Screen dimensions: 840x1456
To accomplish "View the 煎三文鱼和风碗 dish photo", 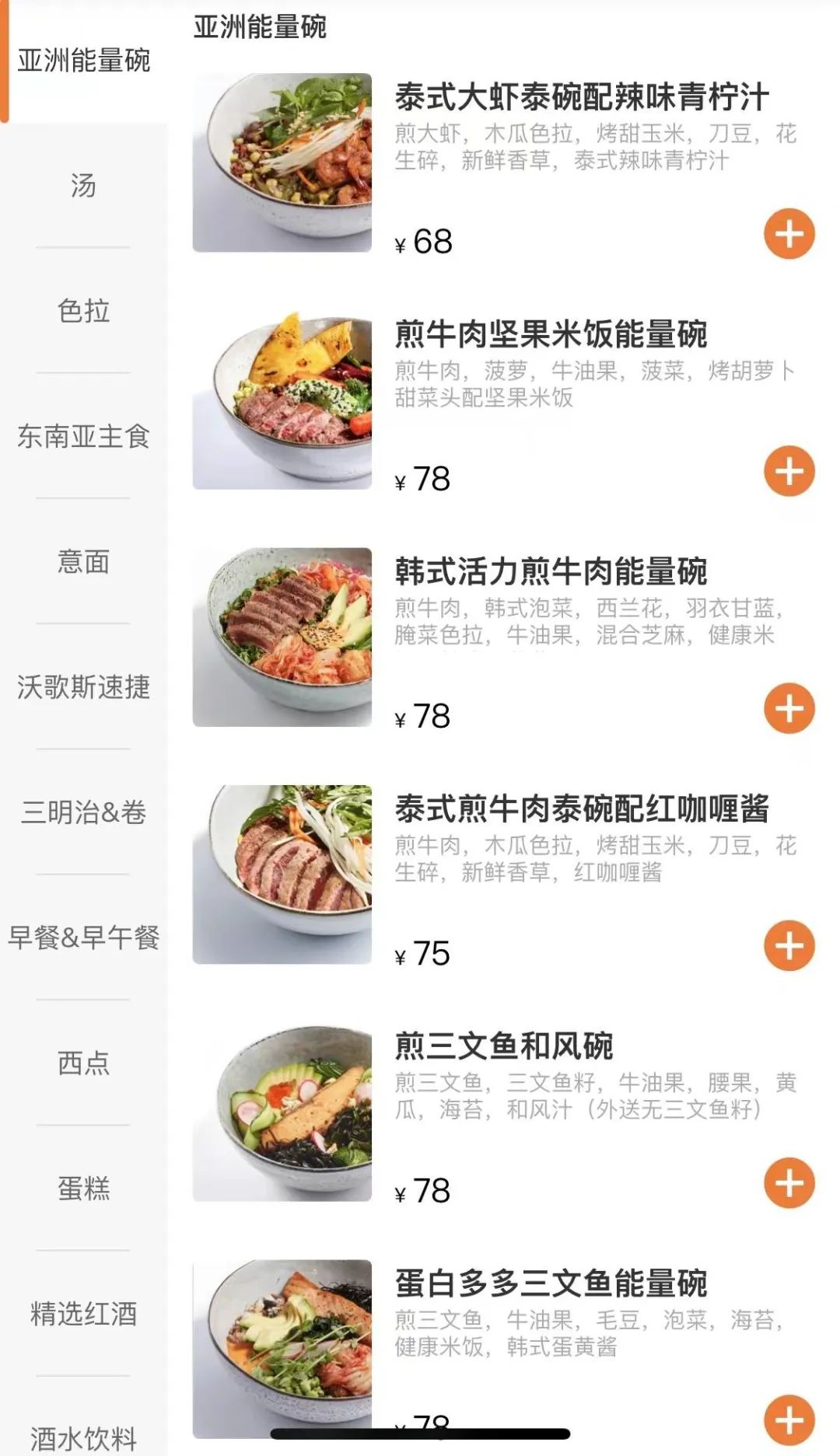I will coord(282,1112).
